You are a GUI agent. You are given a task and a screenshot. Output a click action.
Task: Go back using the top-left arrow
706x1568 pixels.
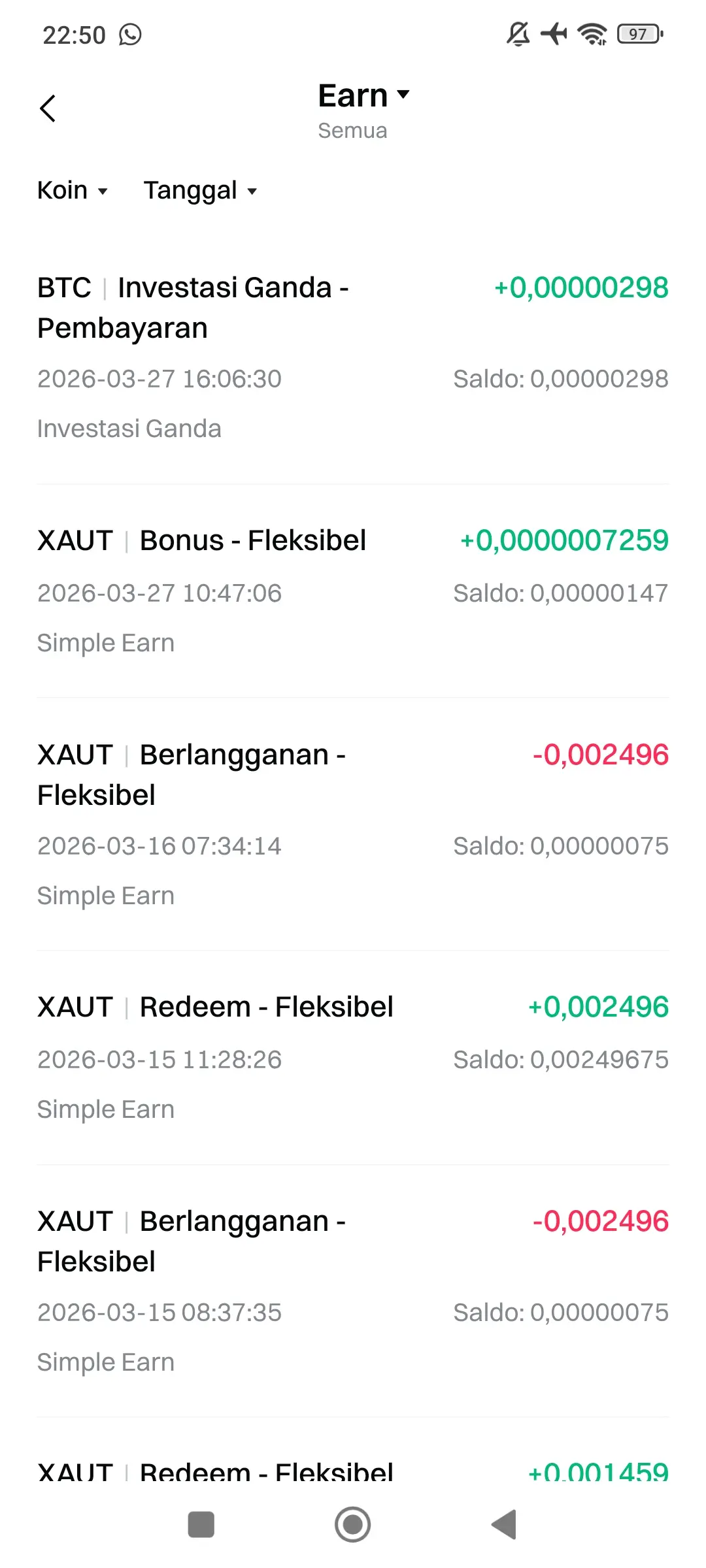click(x=48, y=108)
